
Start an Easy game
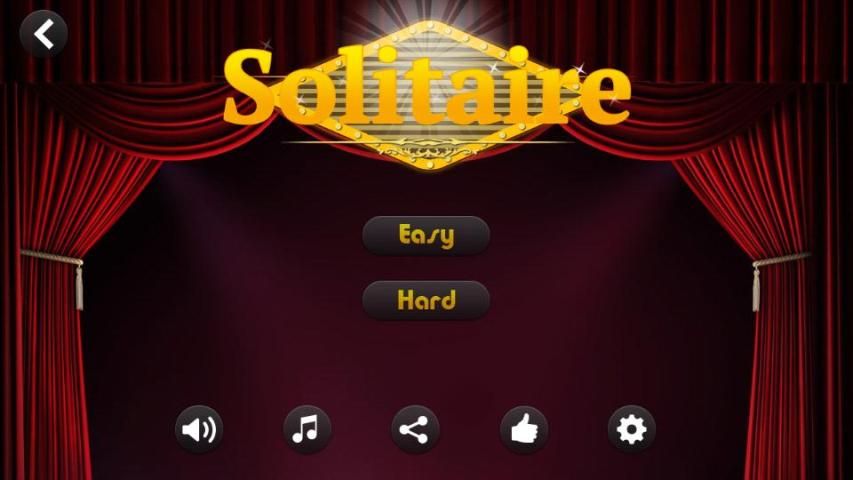click(x=426, y=236)
